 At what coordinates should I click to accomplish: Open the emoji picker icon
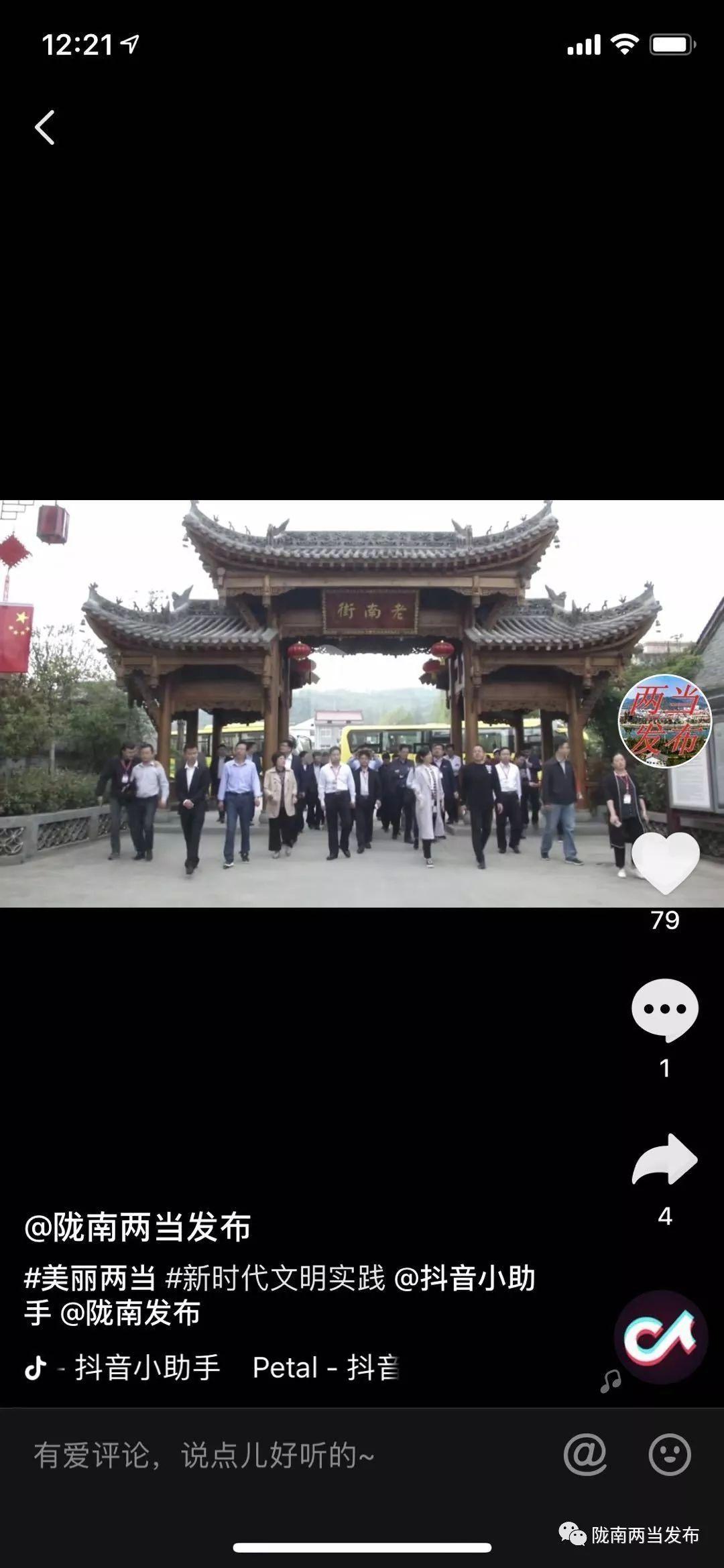[669, 1455]
